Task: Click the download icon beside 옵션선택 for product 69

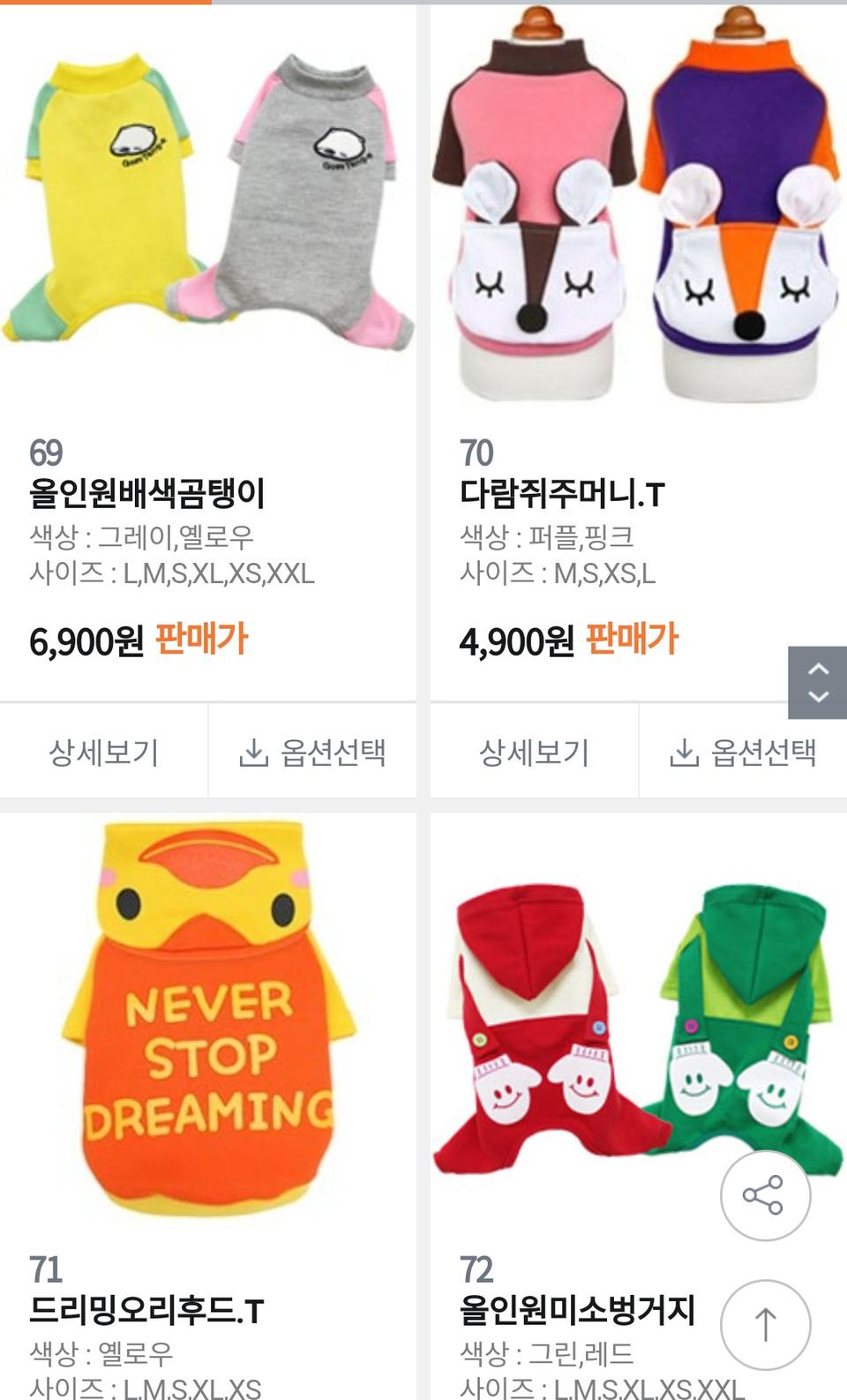Action: [x=256, y=751]
